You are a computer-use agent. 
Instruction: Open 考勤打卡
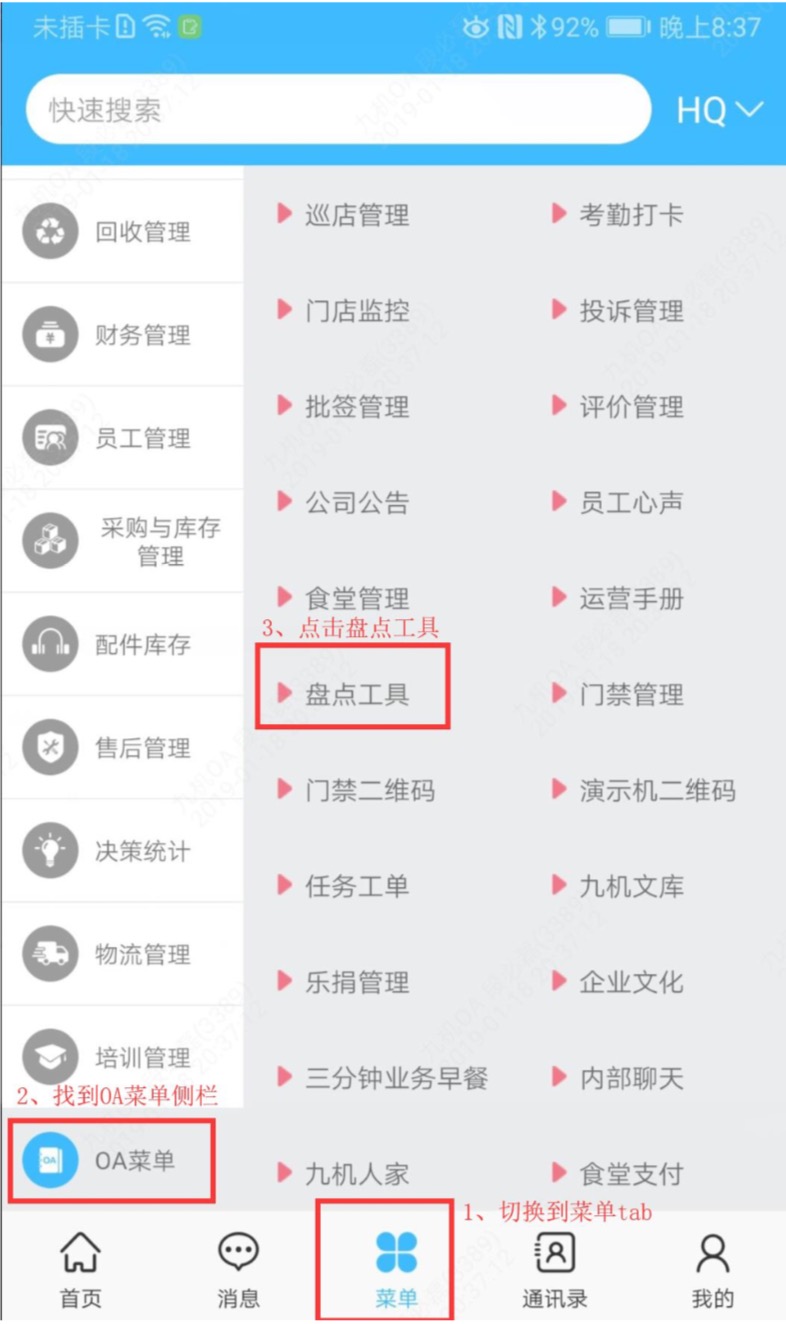coord(617,214)
